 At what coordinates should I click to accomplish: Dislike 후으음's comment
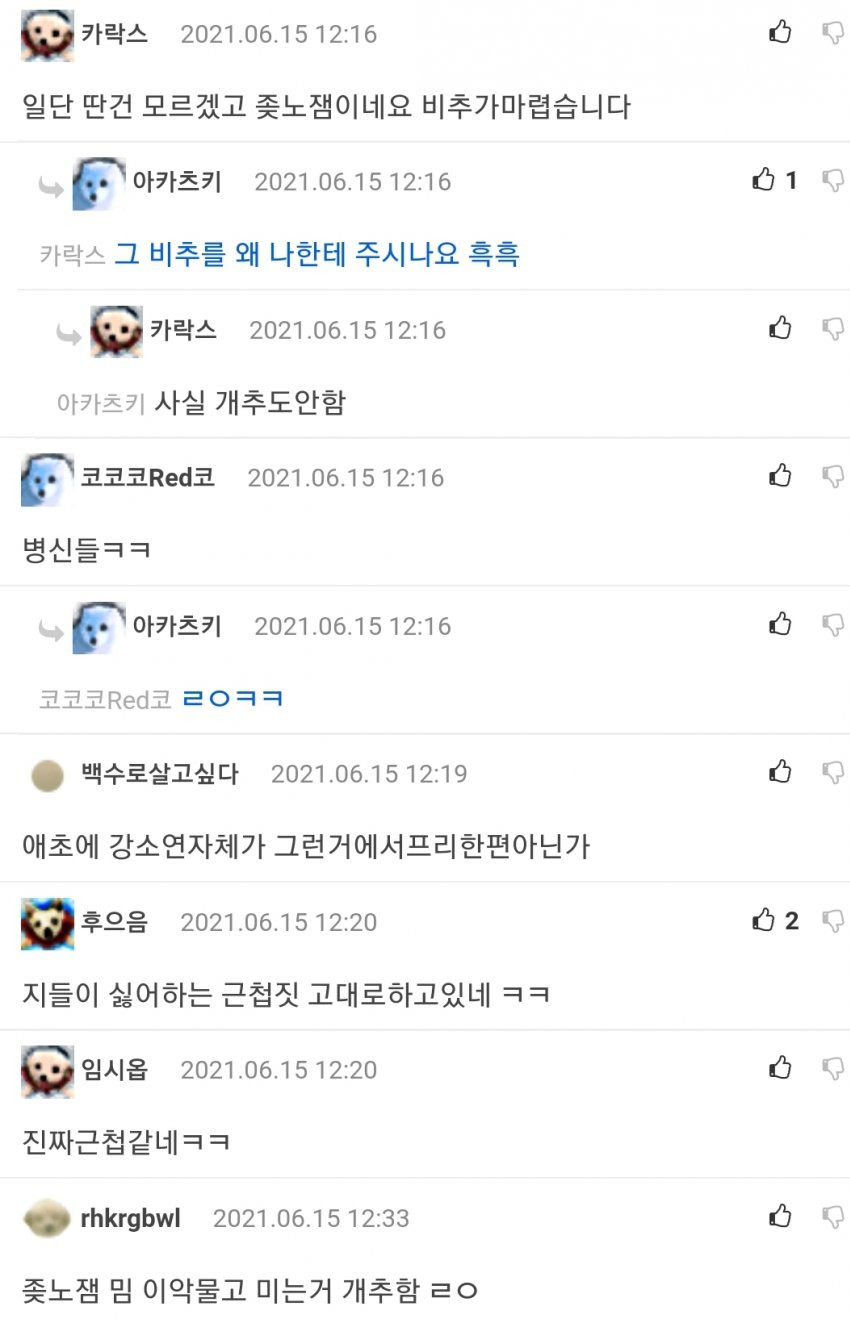[832, 920]
